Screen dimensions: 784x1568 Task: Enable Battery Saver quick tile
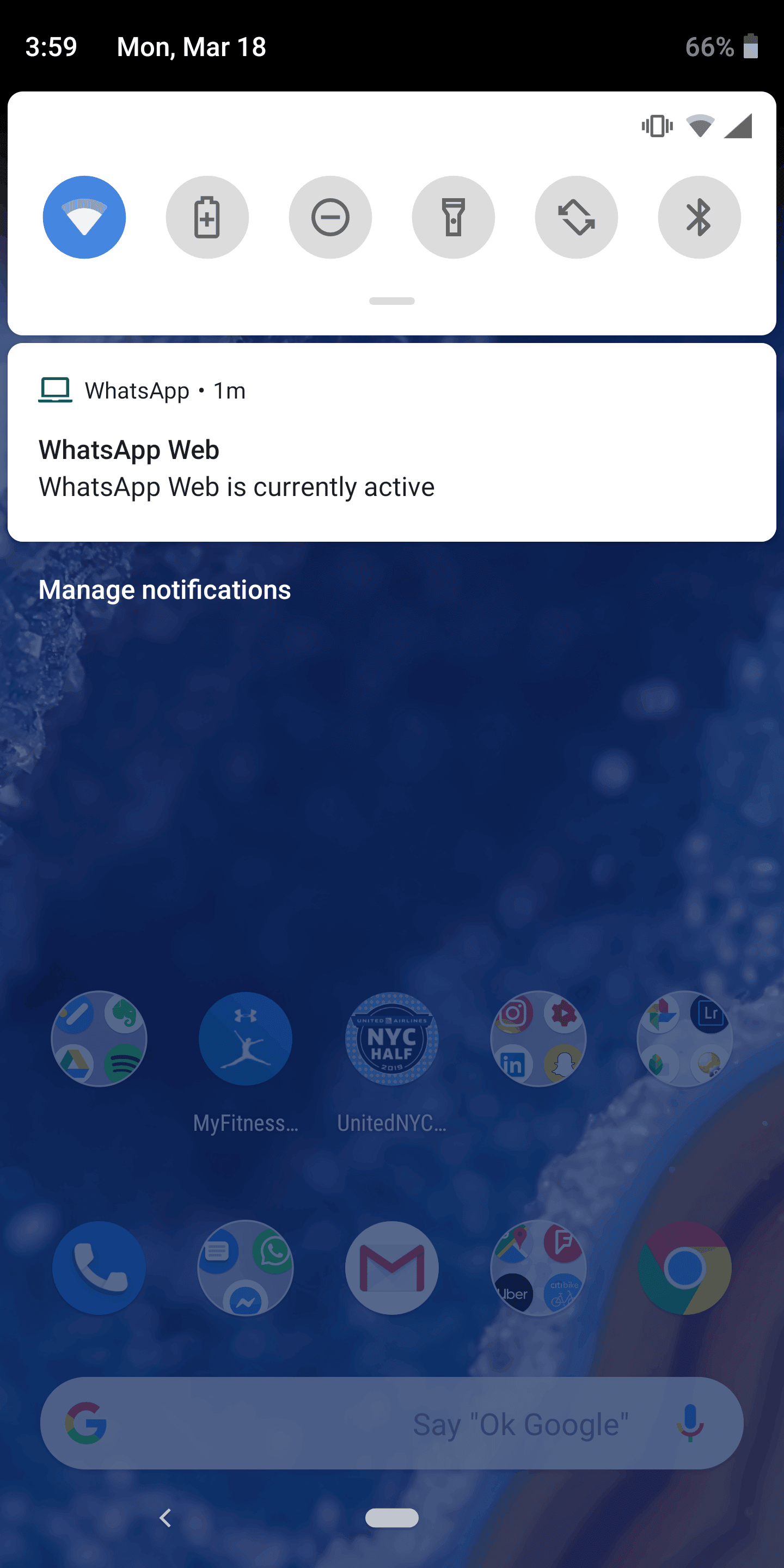click(207, 217)
